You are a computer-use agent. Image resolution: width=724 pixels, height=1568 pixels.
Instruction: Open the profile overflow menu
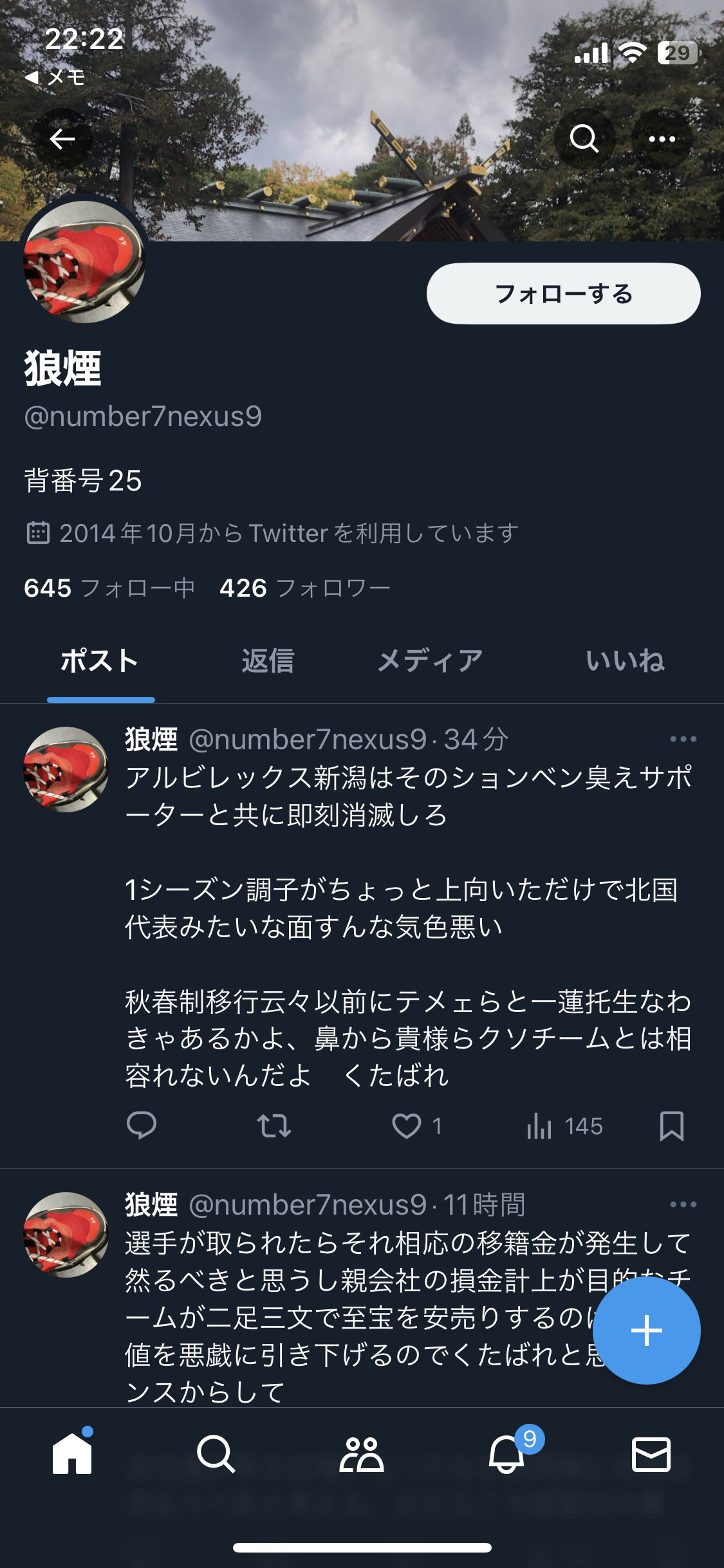point(662,138)
